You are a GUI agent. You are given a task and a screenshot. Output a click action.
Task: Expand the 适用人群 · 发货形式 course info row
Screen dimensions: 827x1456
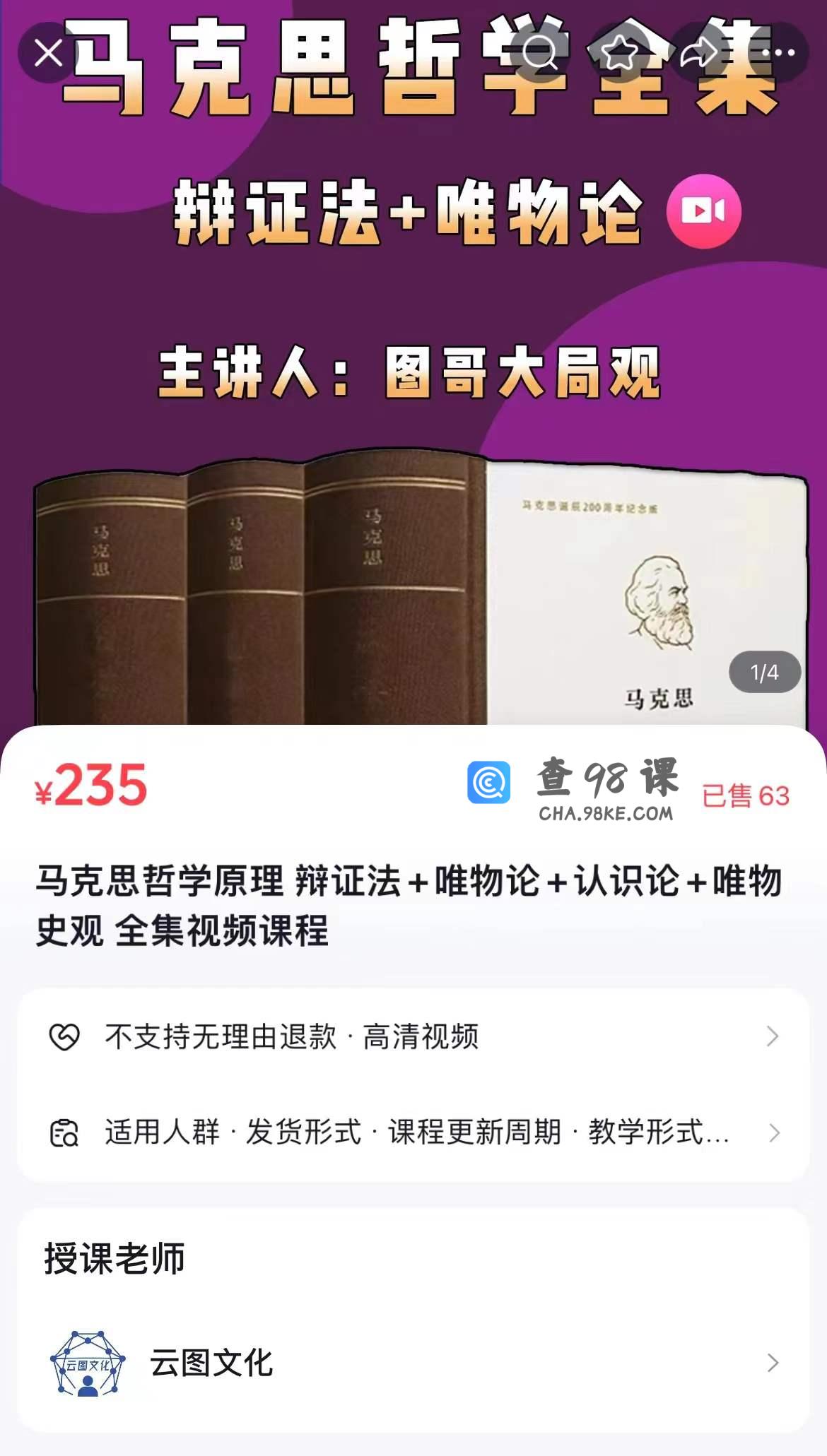tap(413, 1132)
